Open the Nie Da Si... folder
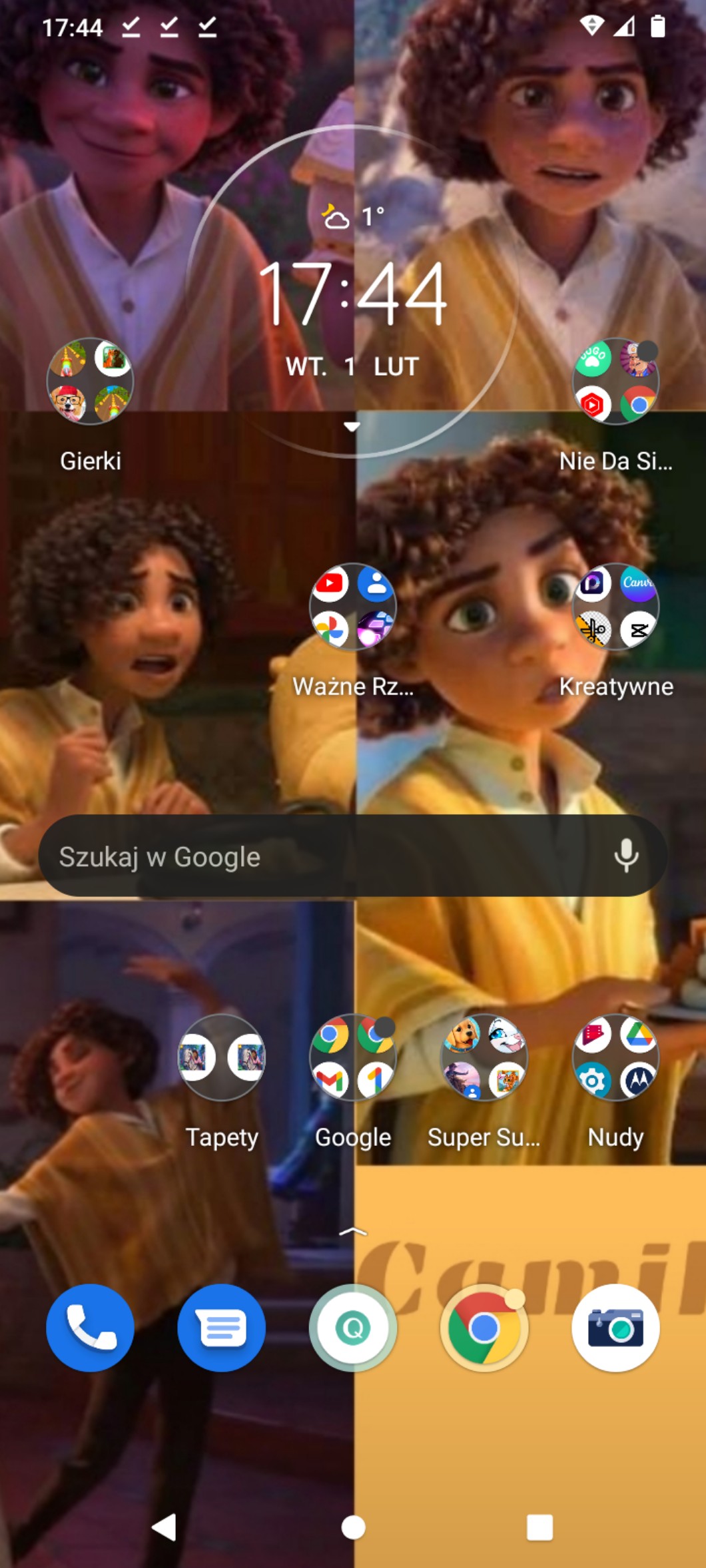This screenshot has width=706, height=1568. pos(615,382)
